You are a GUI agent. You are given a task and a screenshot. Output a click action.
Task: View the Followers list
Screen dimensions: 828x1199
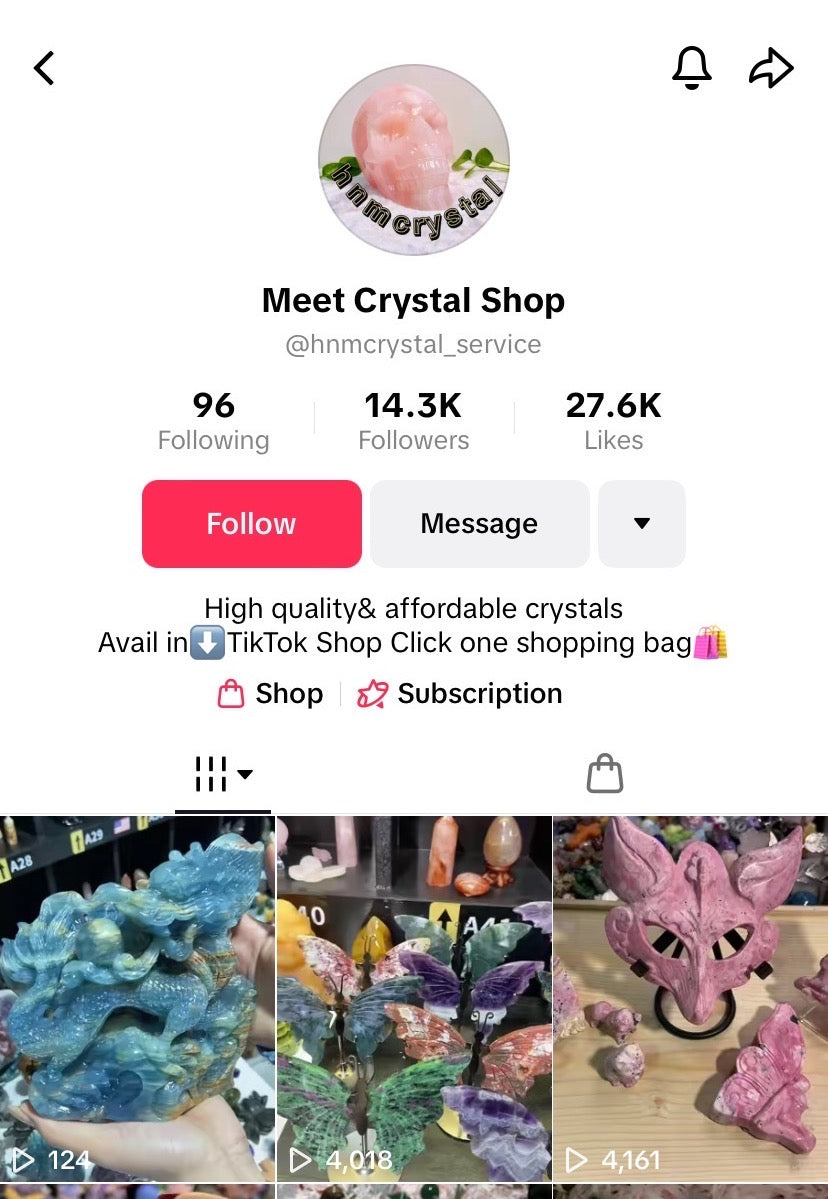413,422
